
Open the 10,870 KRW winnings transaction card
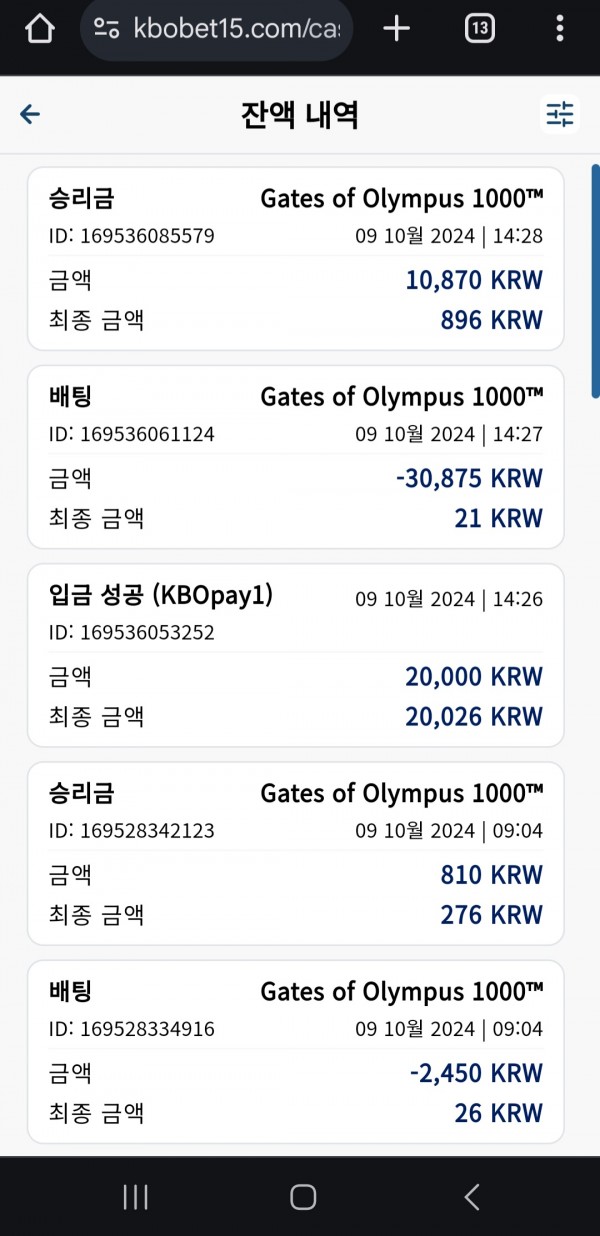click(296, 259)
